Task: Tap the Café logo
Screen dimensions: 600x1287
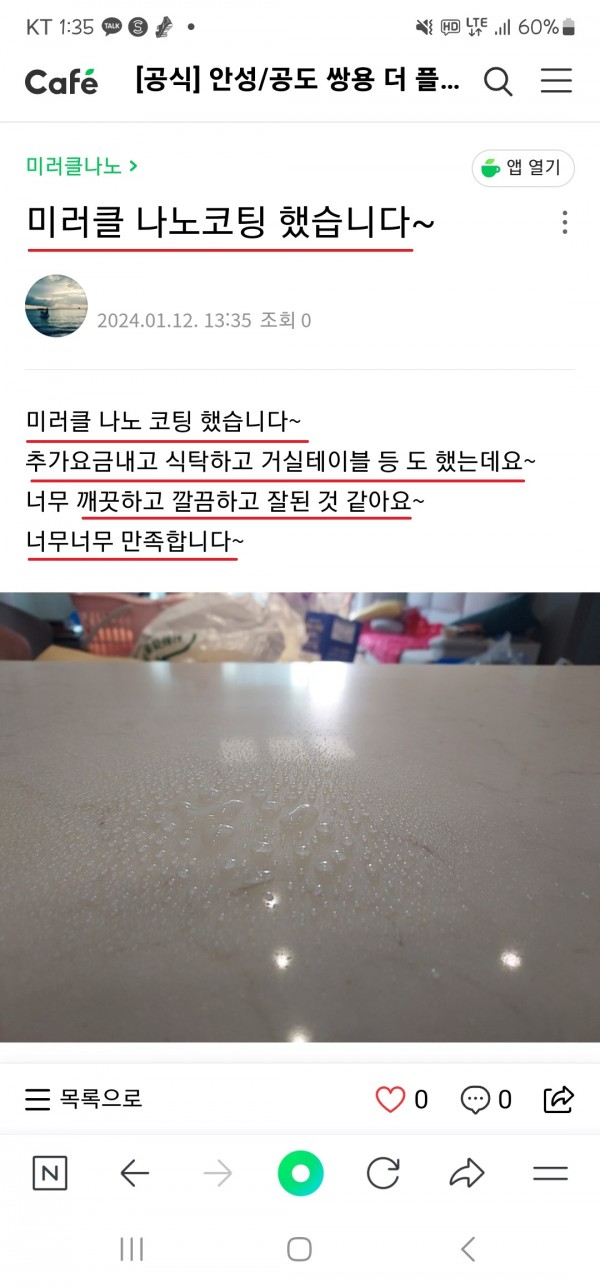Action: point(61,82)
